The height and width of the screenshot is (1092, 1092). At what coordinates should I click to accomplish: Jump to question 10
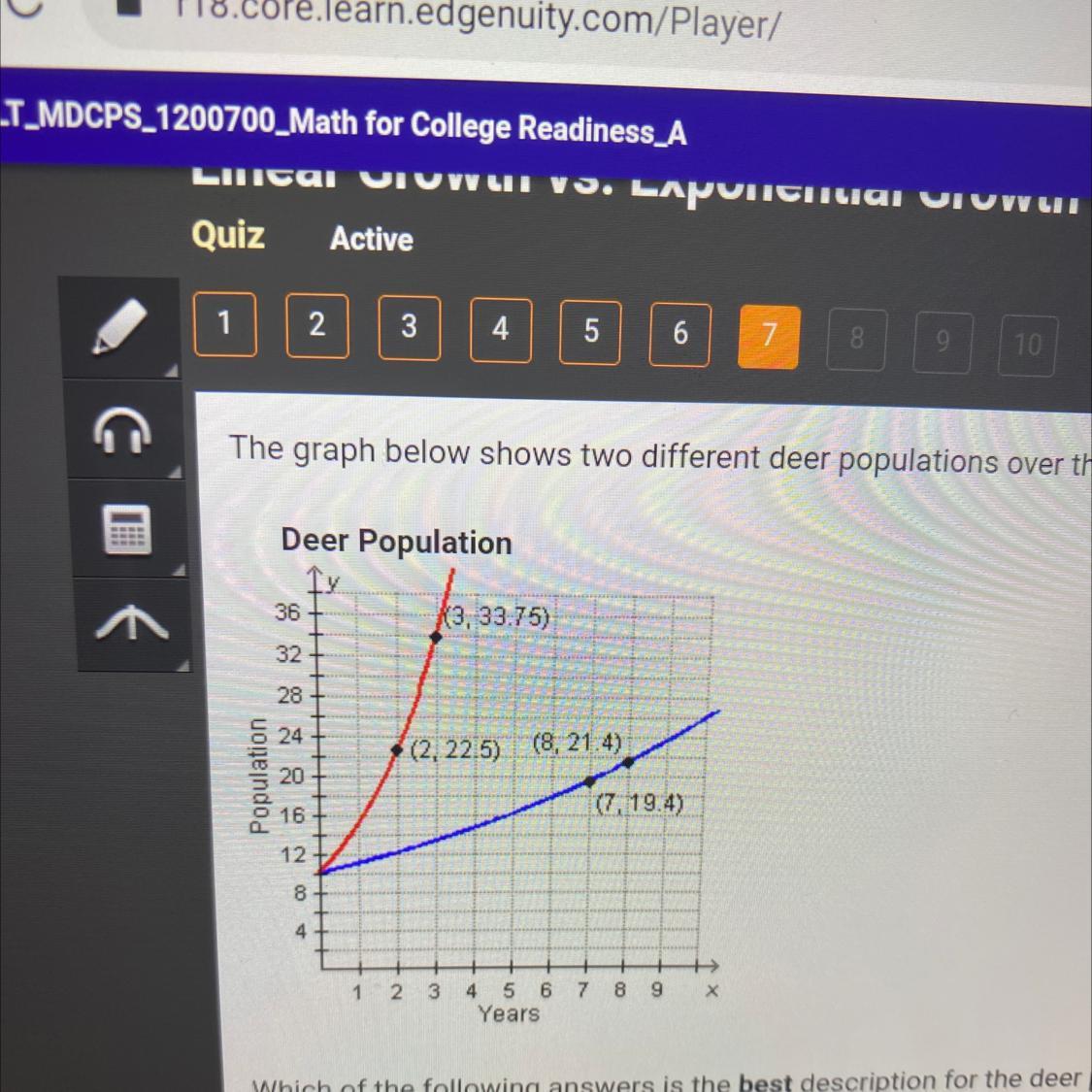(x=1028, y=344)
